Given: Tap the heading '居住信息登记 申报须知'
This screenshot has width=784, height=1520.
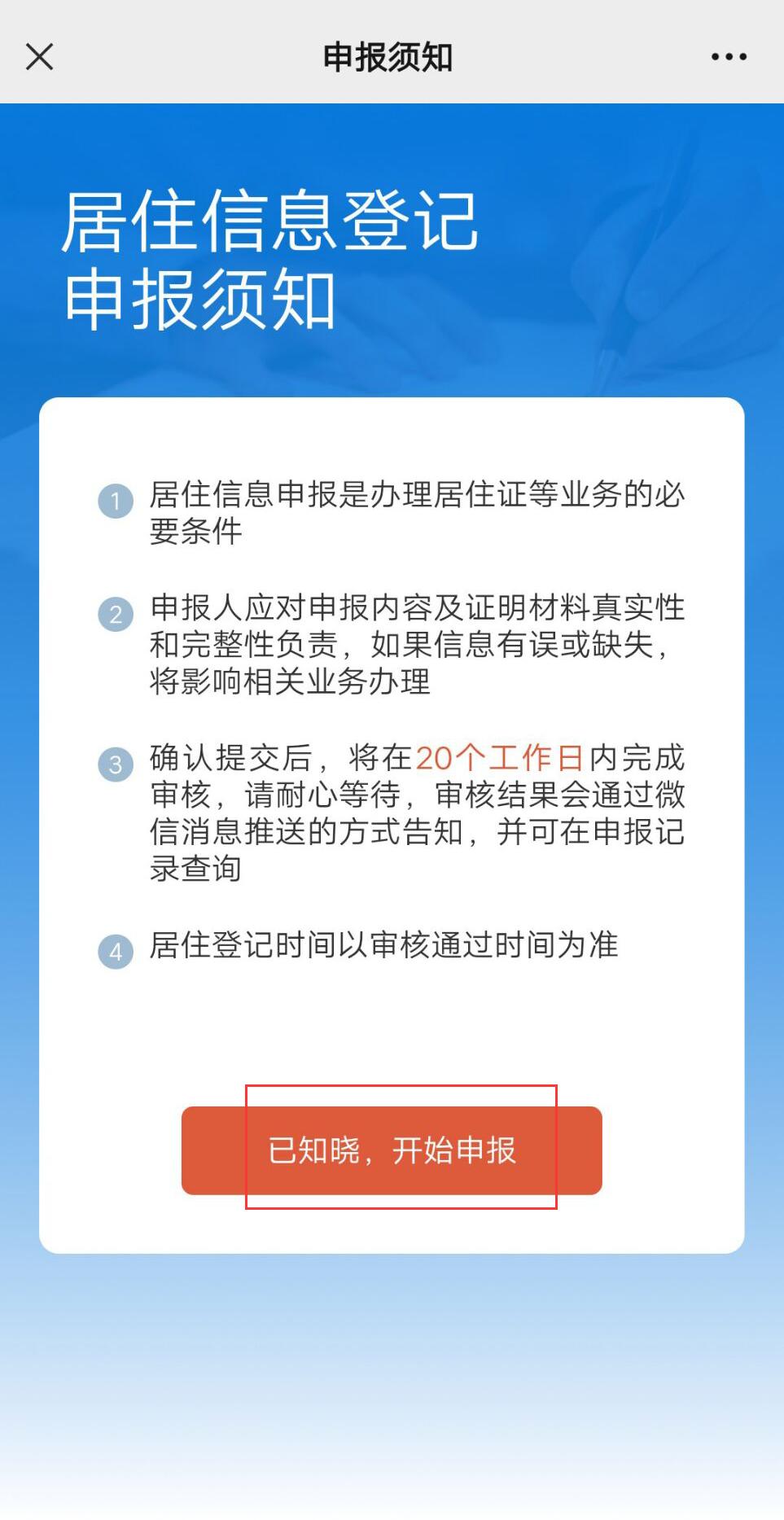Looking at the screenshot, I should click(269, 261).
